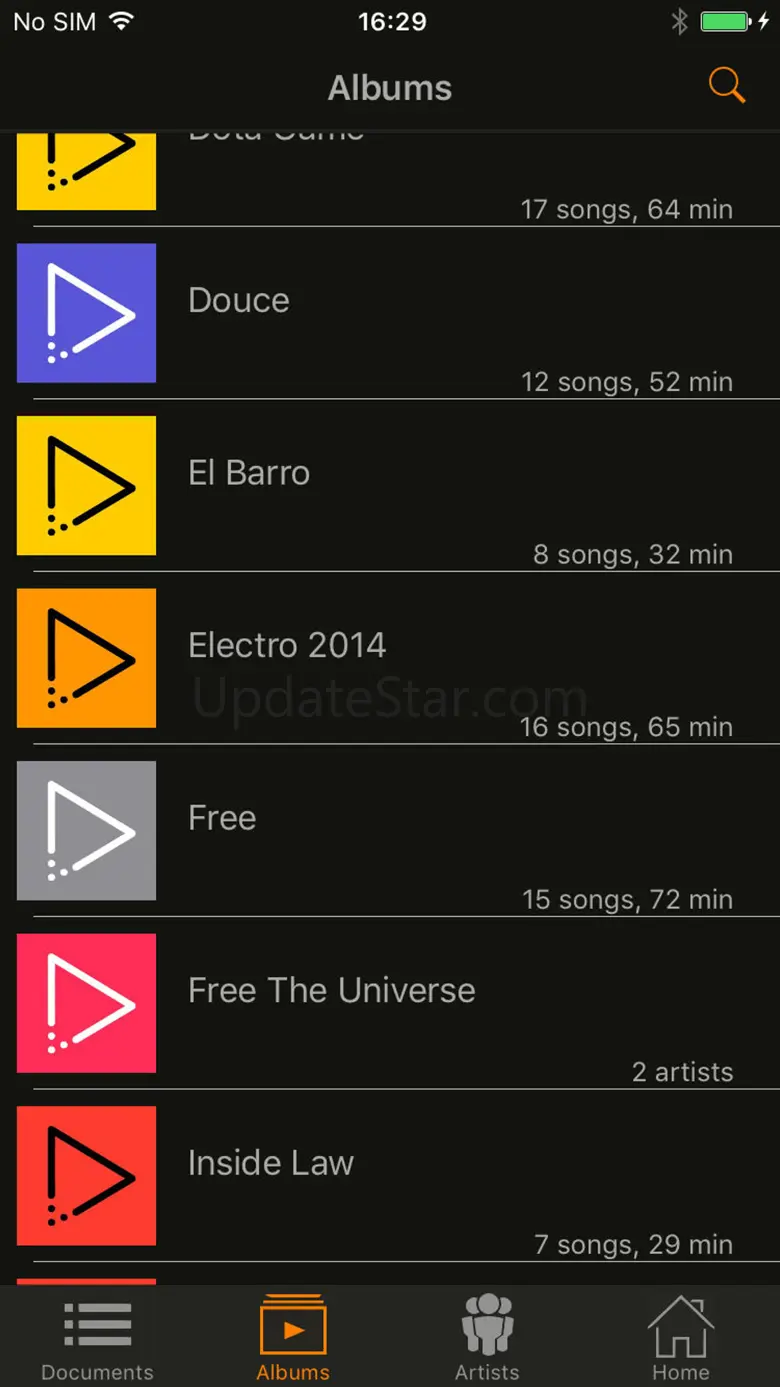Go to the Artists tab
780x1387 pixels.
[487, 1337]
